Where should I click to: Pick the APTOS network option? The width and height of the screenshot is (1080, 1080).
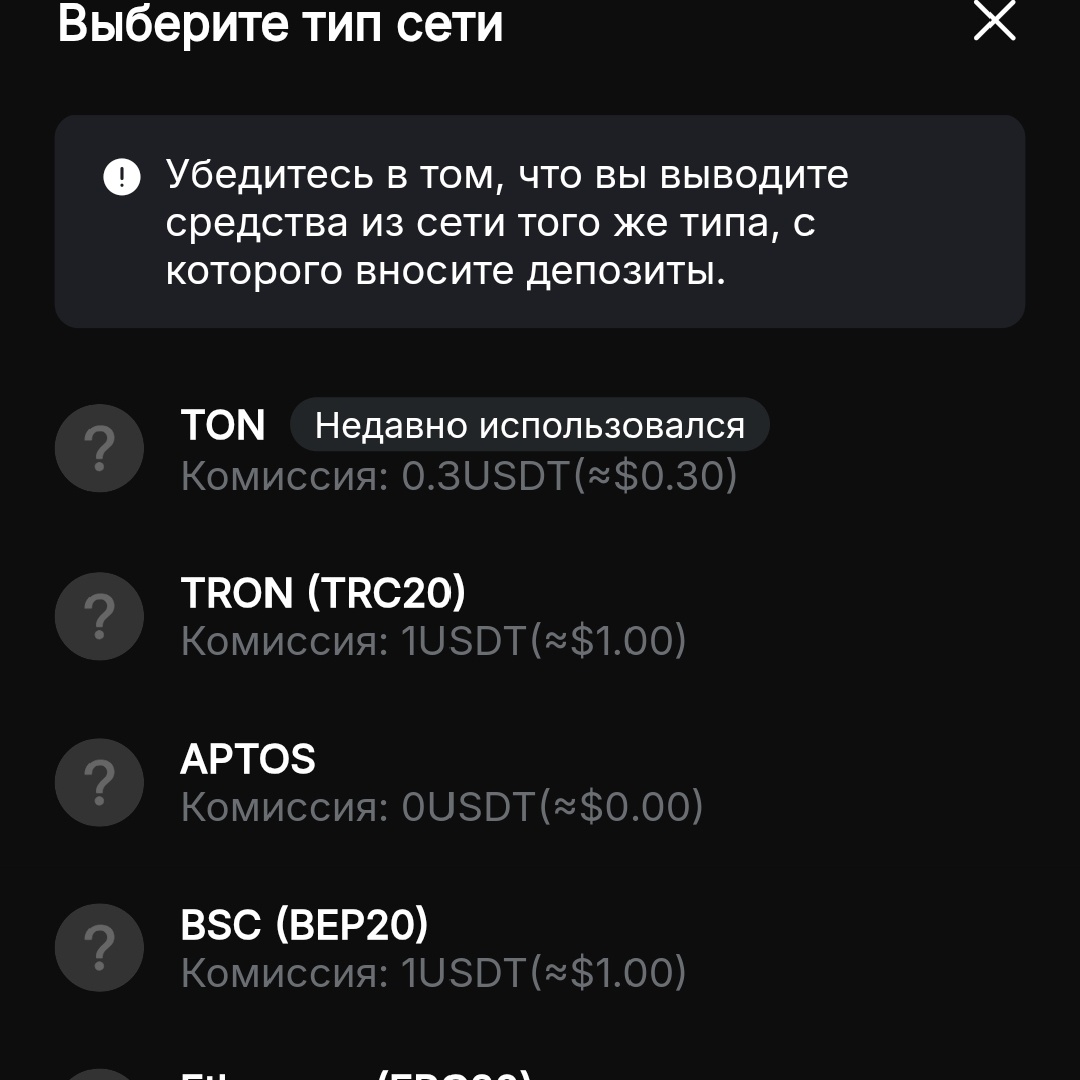[248, 760]
